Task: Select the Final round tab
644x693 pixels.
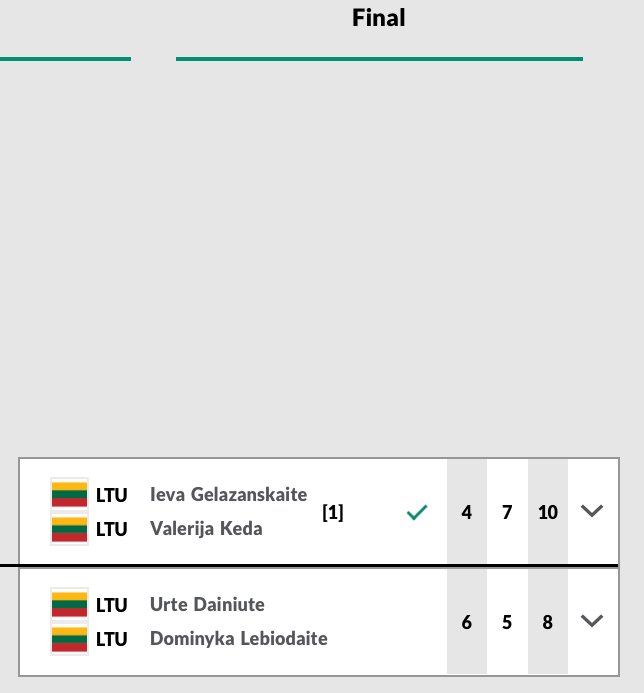Action: tap(379, 19)
